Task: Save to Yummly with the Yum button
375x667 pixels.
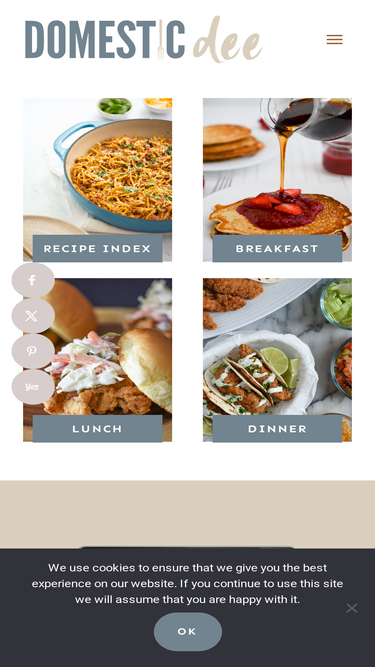Action: [33, 387]
